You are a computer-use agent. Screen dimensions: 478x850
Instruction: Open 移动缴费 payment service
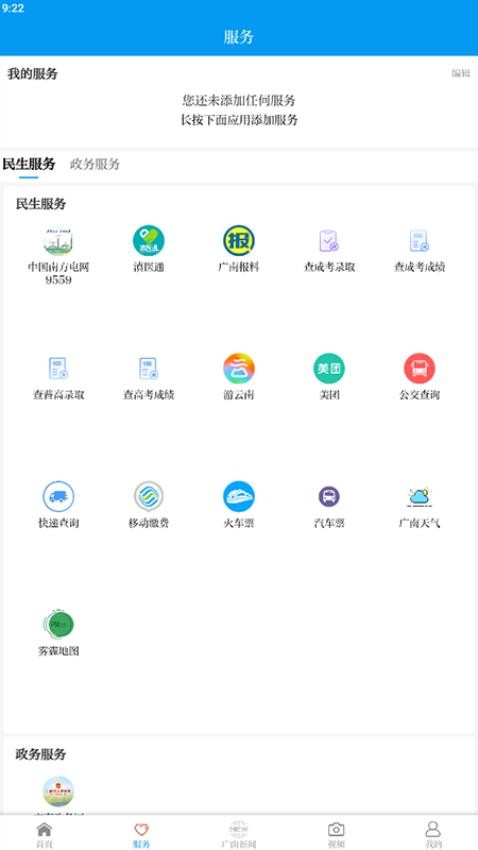click(x=148, y=505)
